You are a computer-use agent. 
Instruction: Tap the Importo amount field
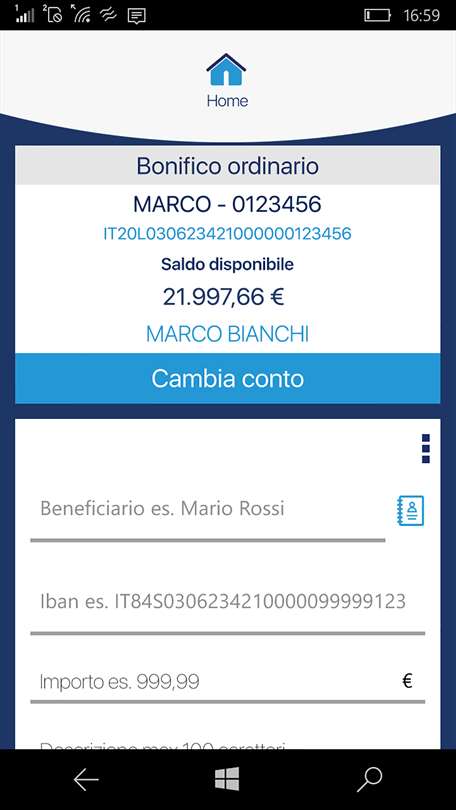point(228,682)
